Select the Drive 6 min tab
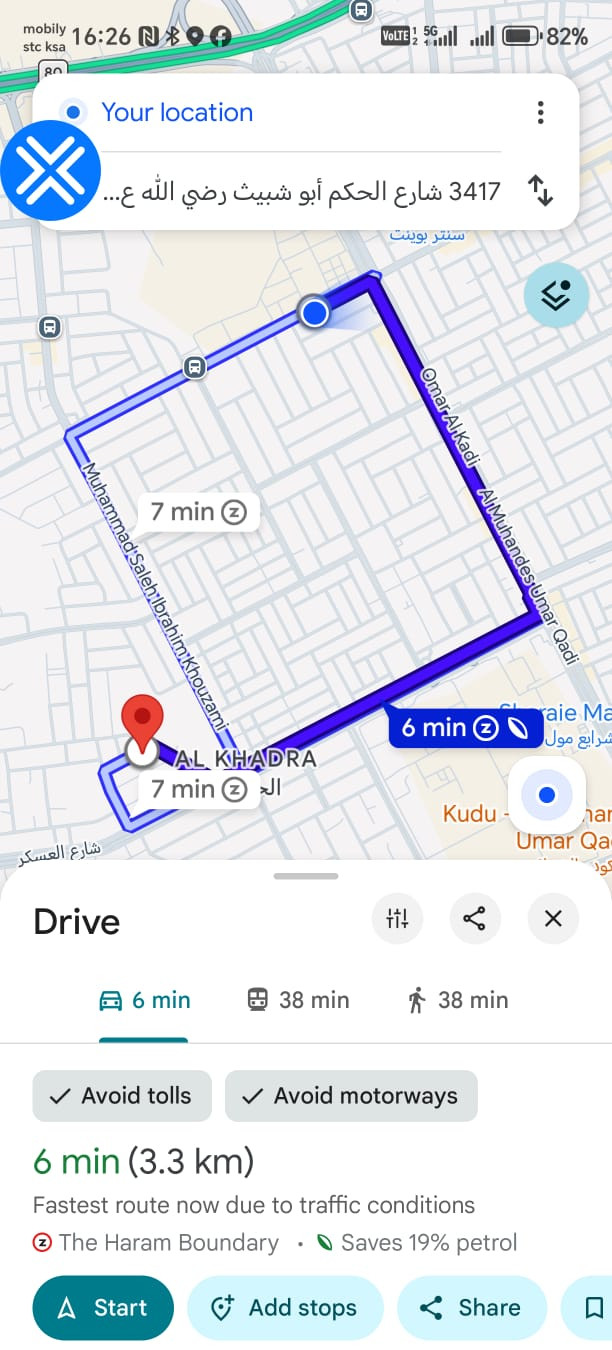This screenshot has height=1350, width=612. coord(145,1000)
